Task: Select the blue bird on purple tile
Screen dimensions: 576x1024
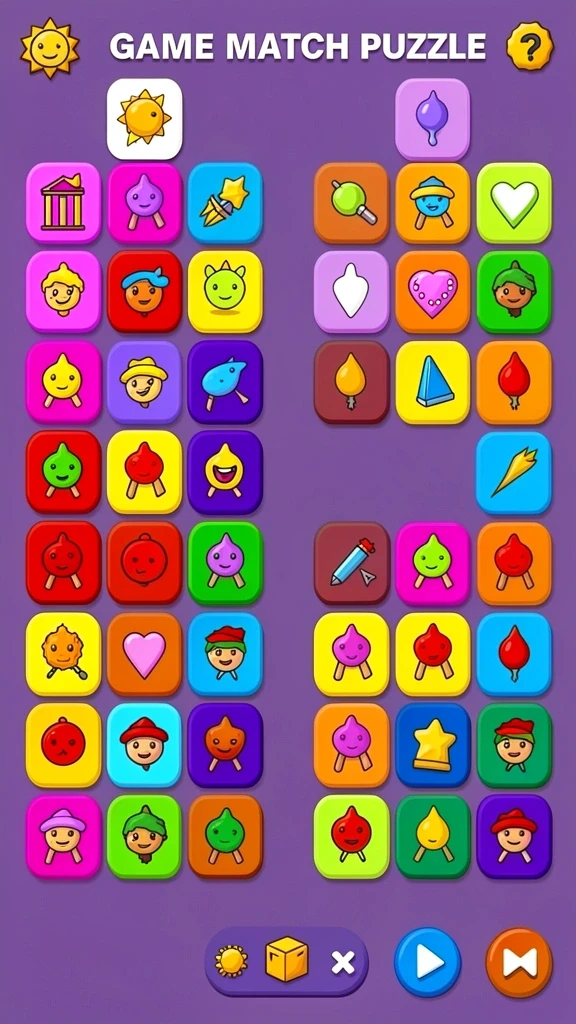Action: (225, 383)
